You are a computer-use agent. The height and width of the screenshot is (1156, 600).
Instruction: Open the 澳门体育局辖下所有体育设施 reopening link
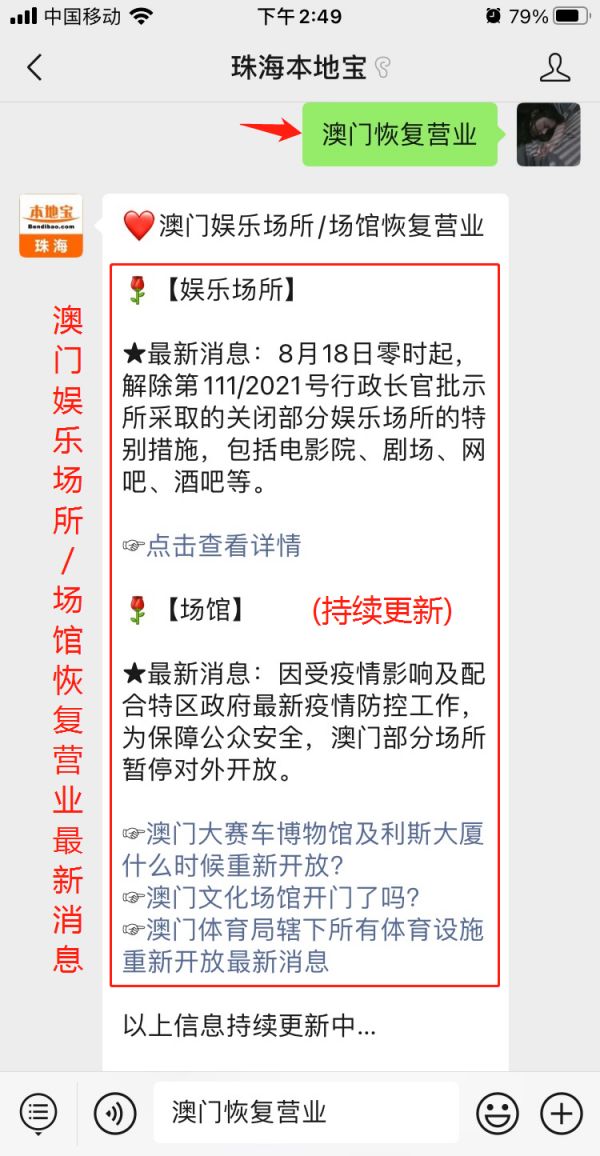pyautogui.click(x=303, y=946)
